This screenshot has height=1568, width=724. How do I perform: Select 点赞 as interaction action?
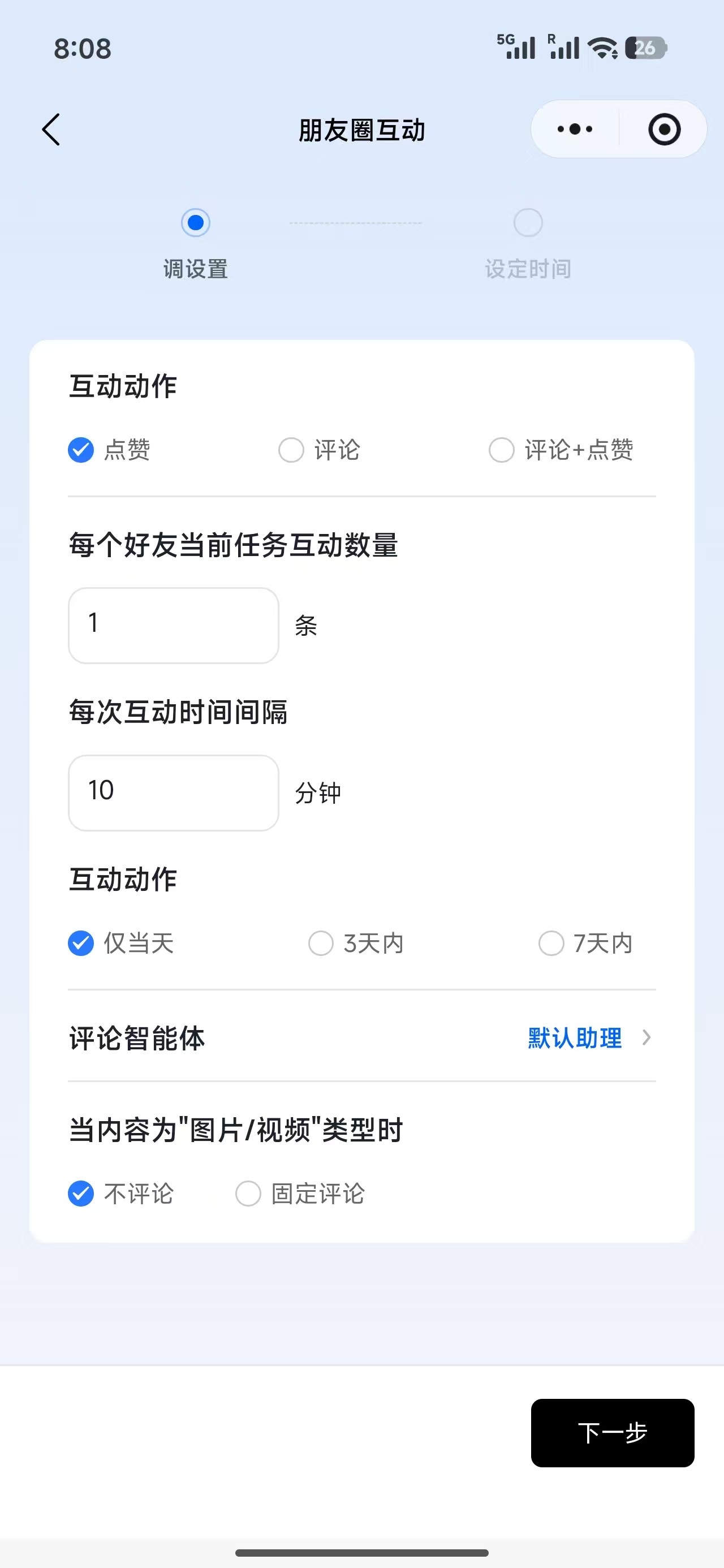pyautogui.click(x=81, y=450)
